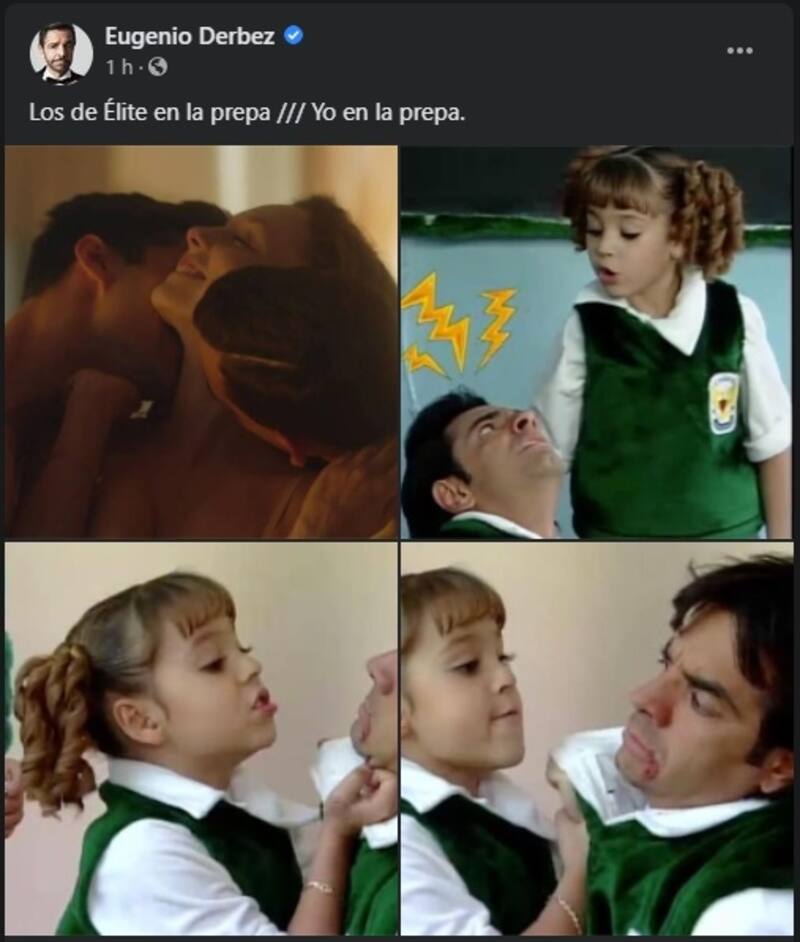Open Eugenio Derbez's profile picture
Viewport: 800px width, 942px height.
click(60, 52)
